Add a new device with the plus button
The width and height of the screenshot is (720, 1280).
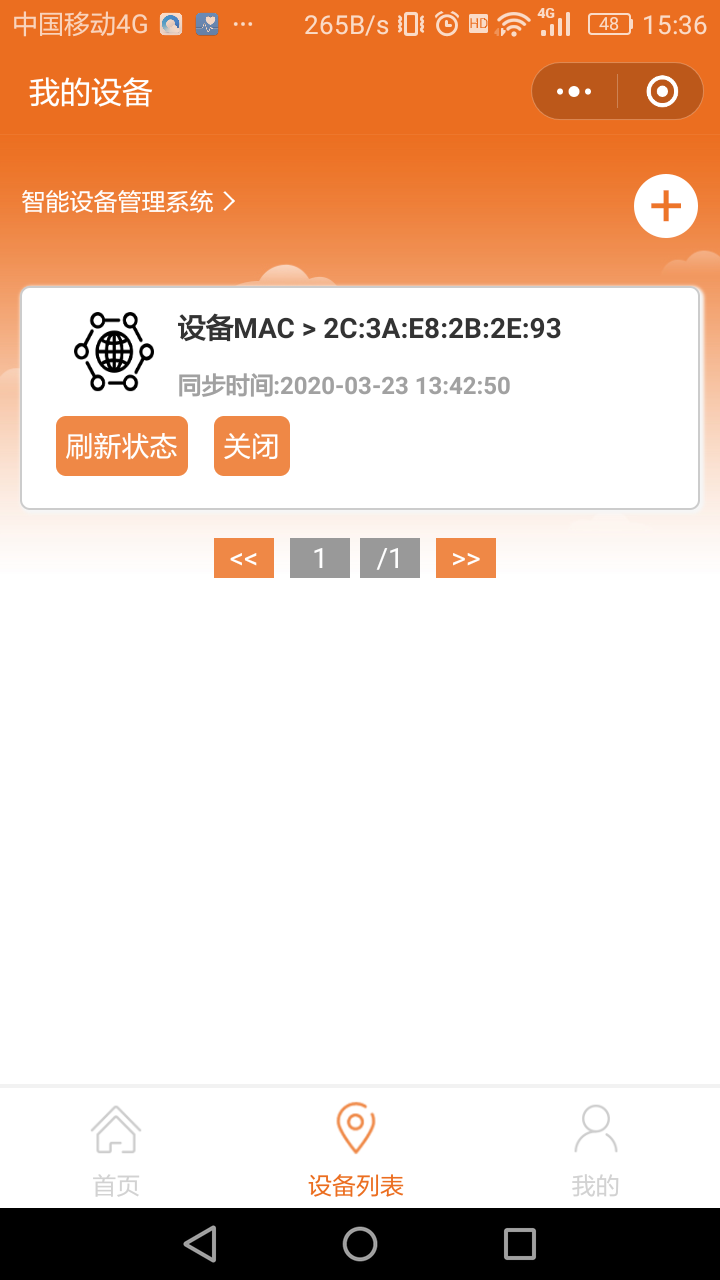pos(665,206)
